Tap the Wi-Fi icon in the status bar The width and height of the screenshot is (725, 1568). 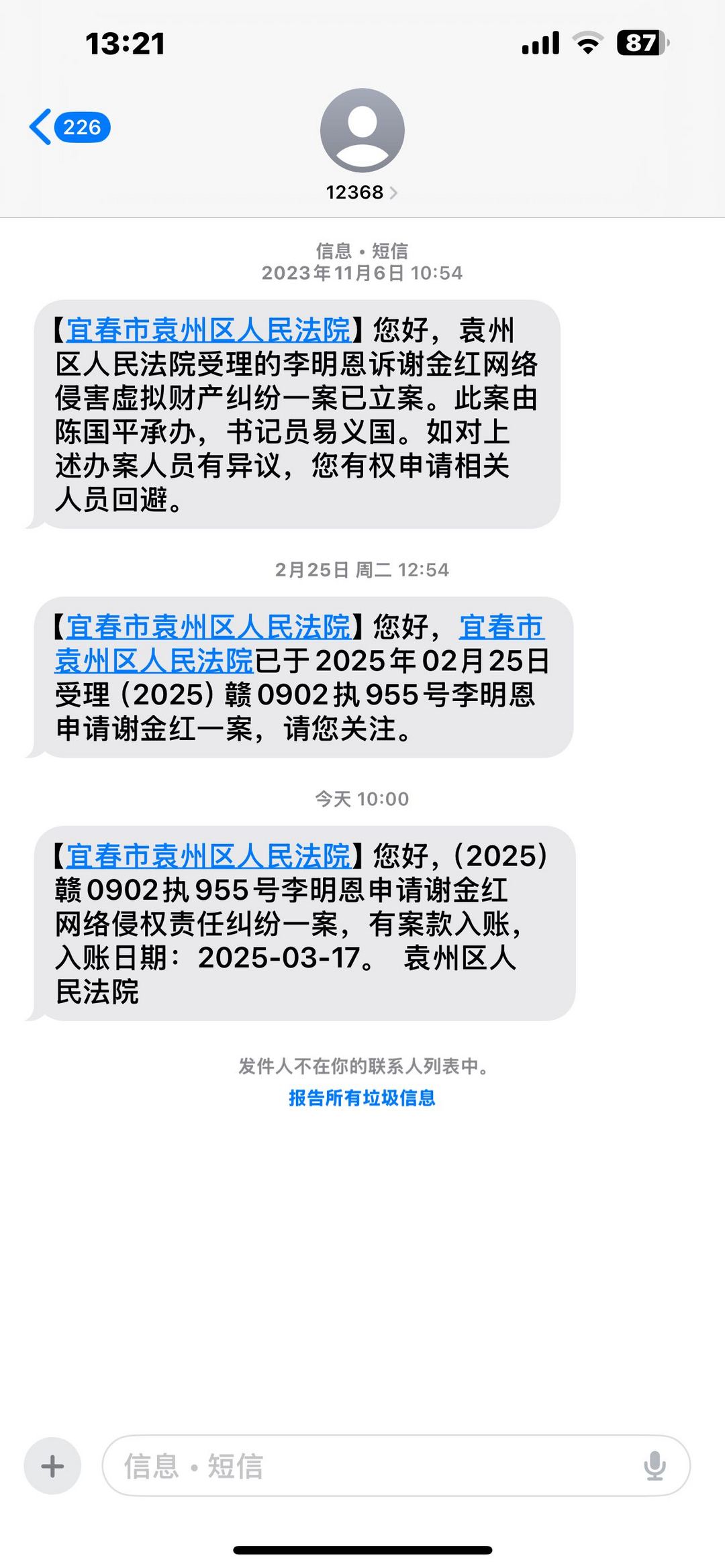586,42
